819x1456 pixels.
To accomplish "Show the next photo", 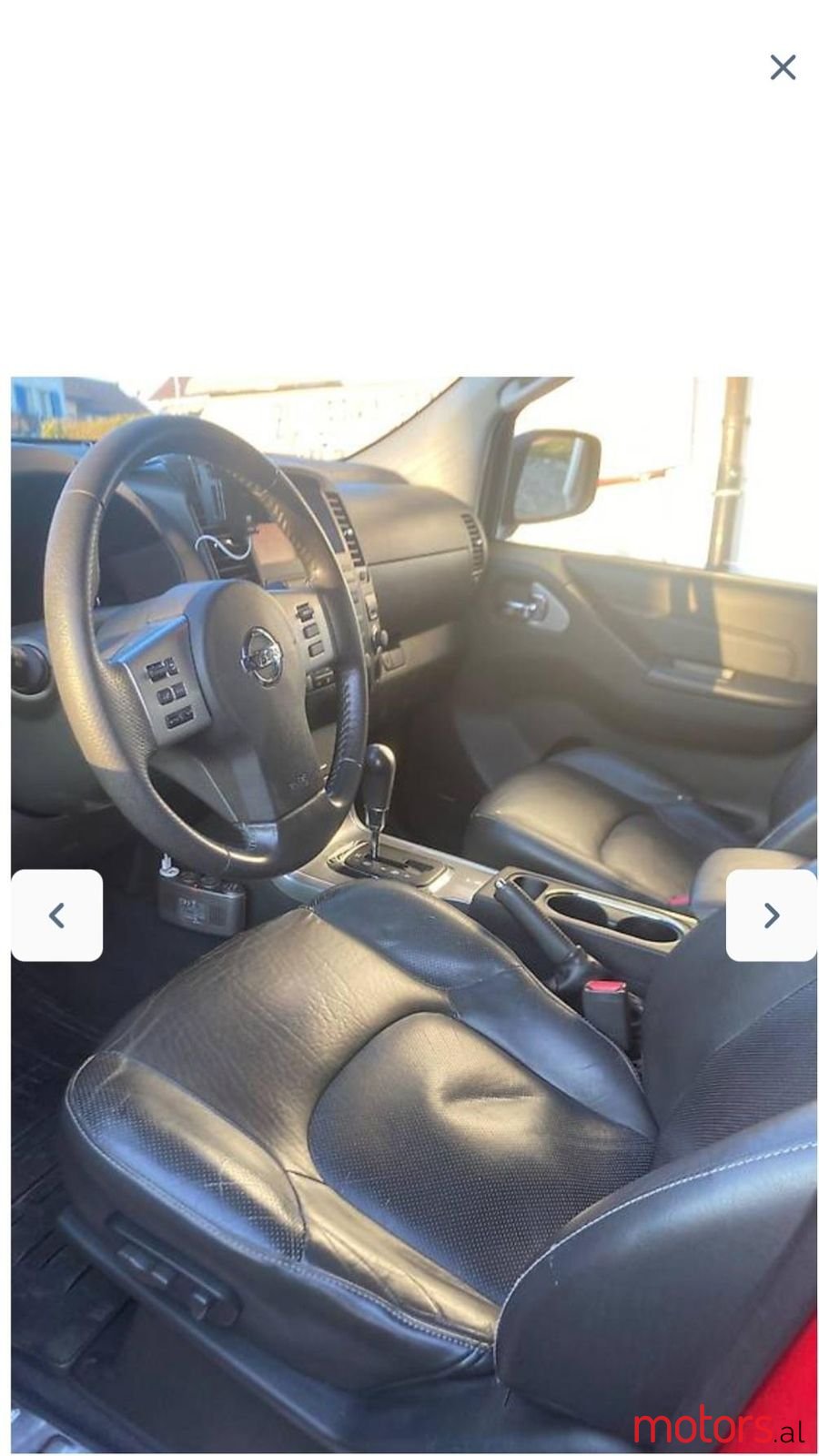I will 771,915.
